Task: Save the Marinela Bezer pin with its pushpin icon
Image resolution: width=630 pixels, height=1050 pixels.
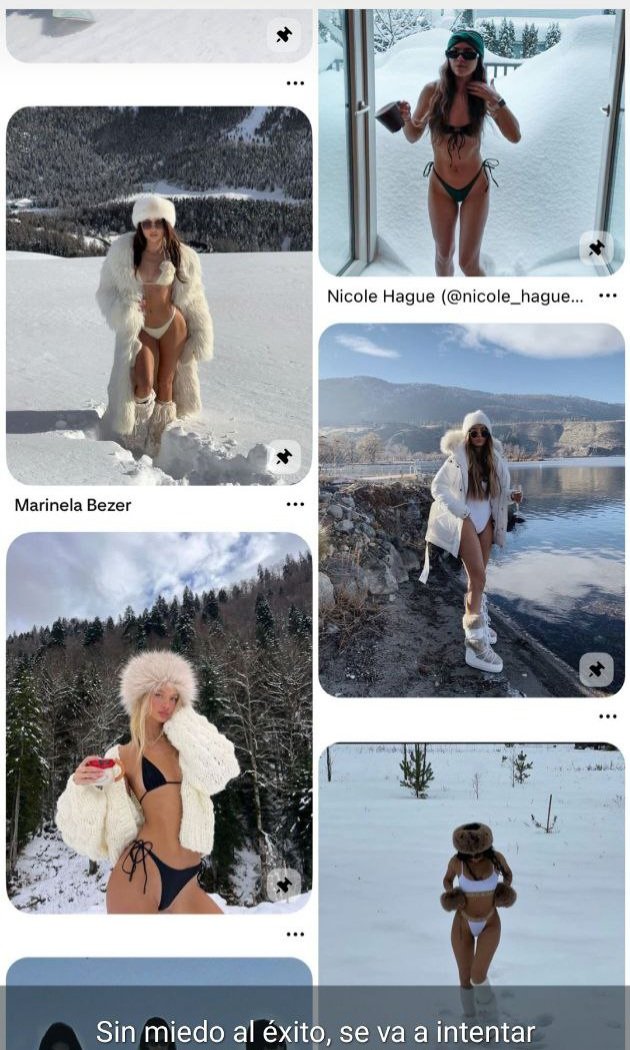Action: [x=284, y=457]
